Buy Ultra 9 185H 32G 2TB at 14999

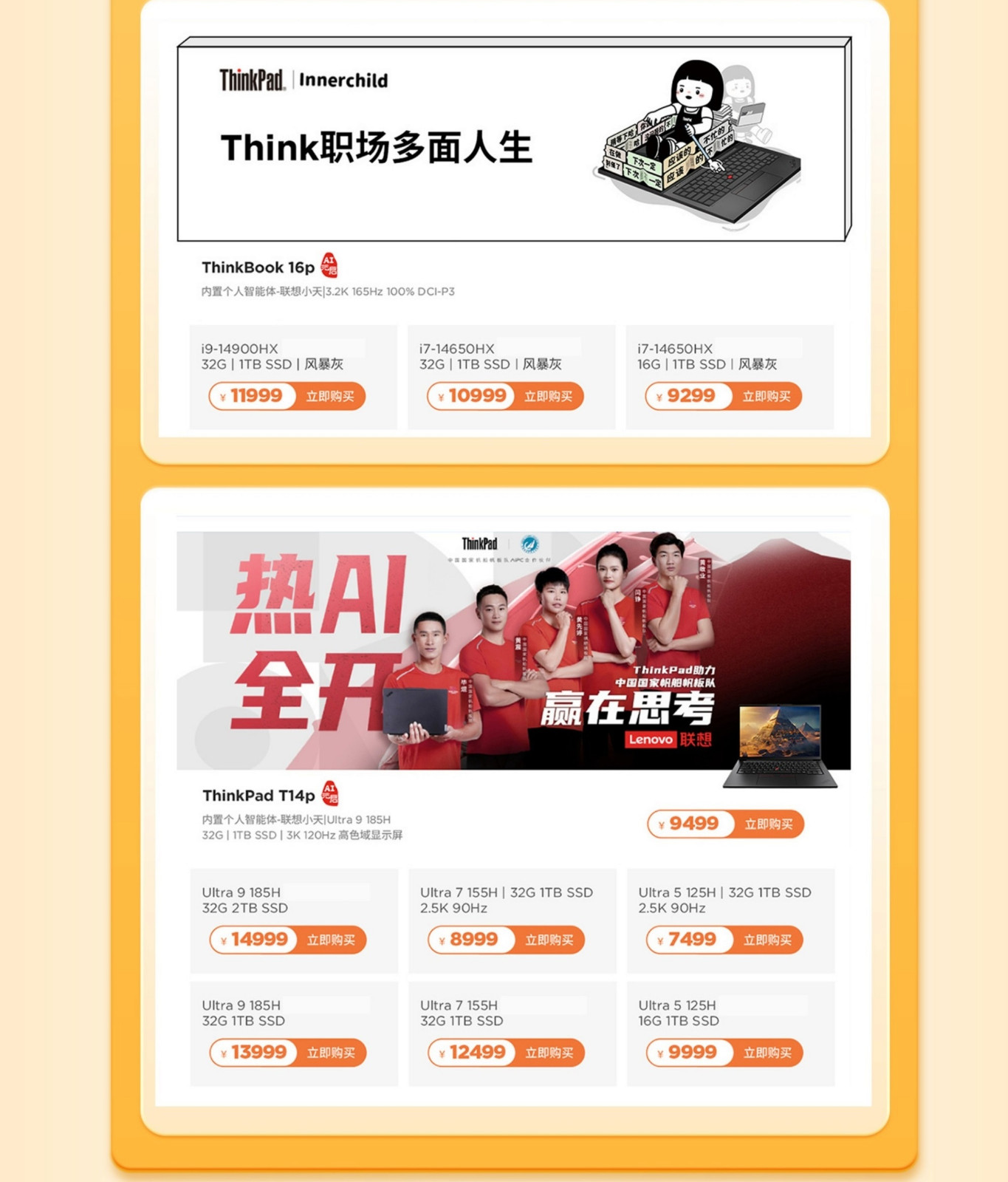point(330,940)
